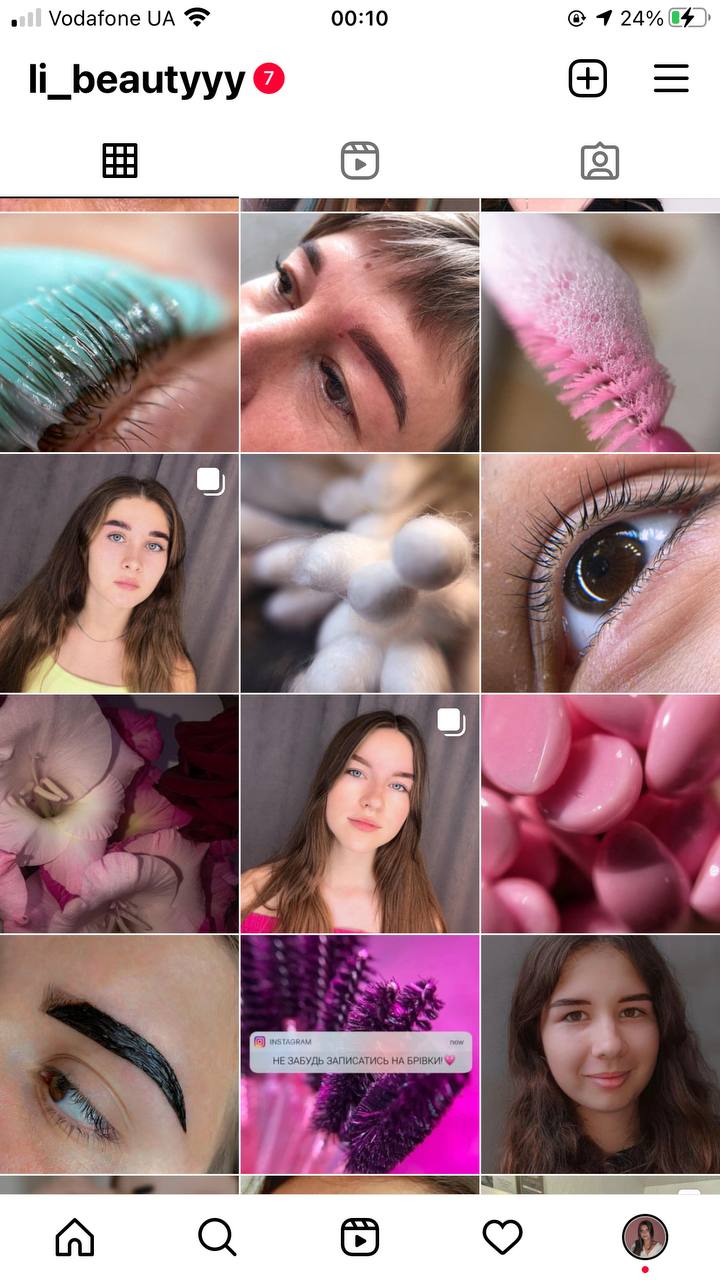This screenshot has width=720, height=1280.
Task: Open the girl in yellow top carousel post
Action: pyautogui.click(x=119, y=573)
